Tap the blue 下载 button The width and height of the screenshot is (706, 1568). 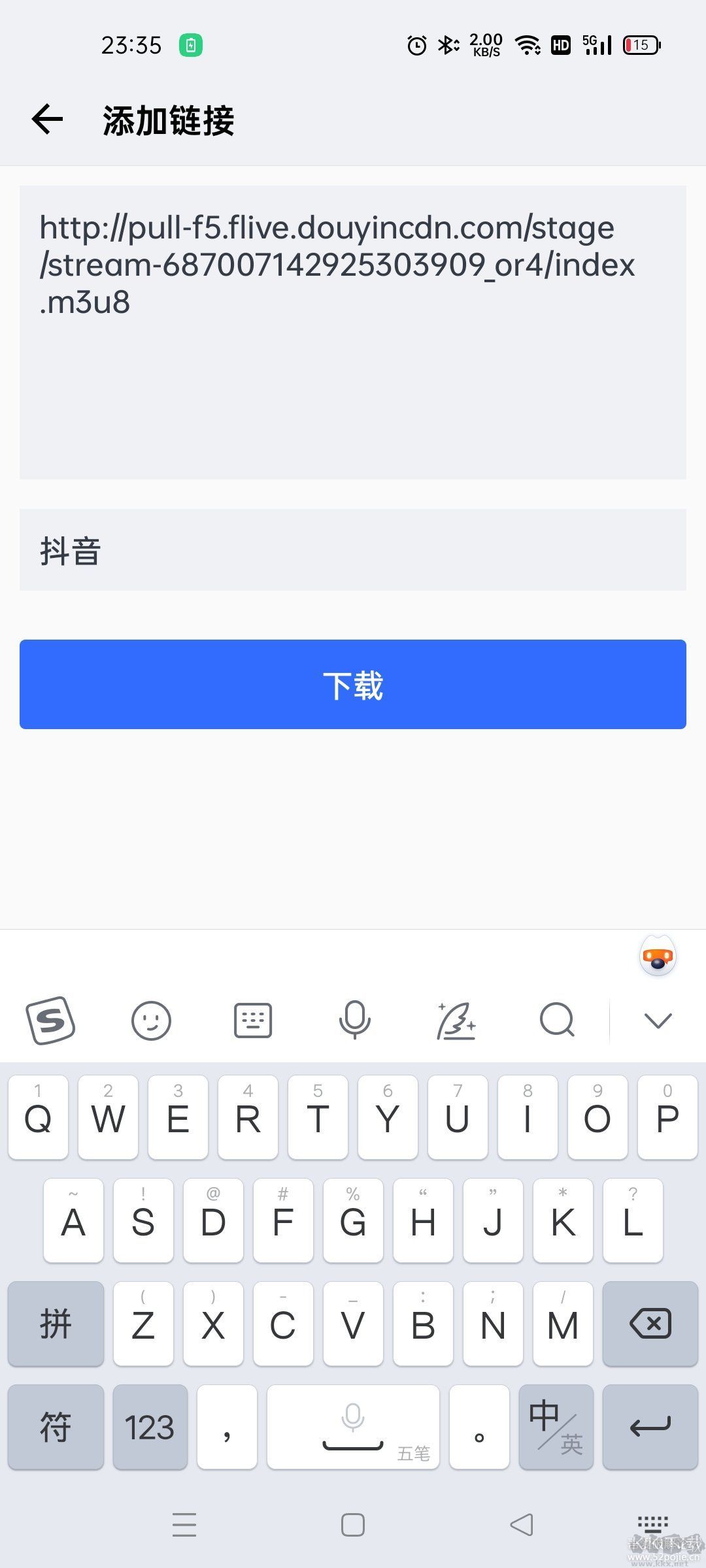pos(353,685)
